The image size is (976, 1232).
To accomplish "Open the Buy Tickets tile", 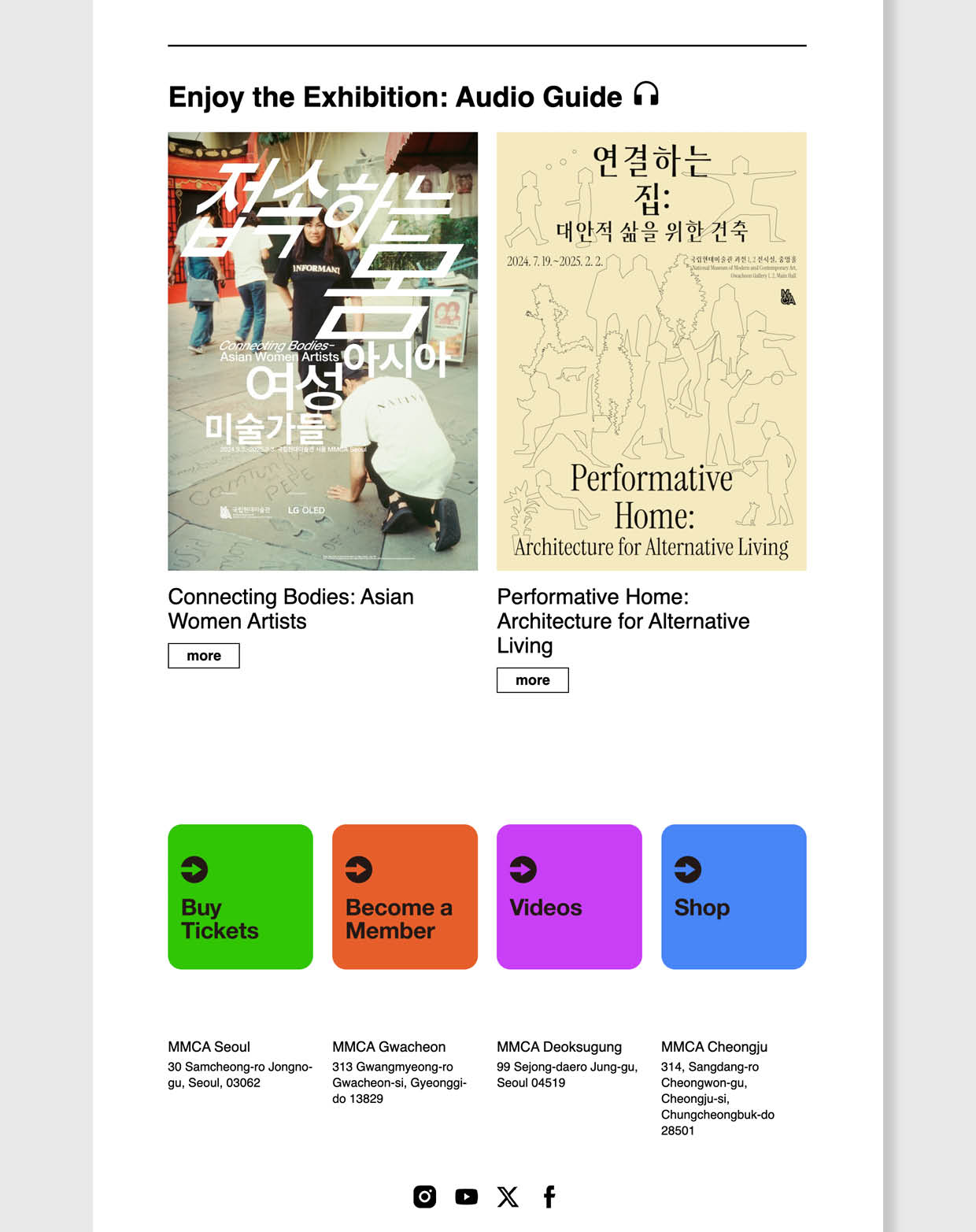I will coord(240,897).
